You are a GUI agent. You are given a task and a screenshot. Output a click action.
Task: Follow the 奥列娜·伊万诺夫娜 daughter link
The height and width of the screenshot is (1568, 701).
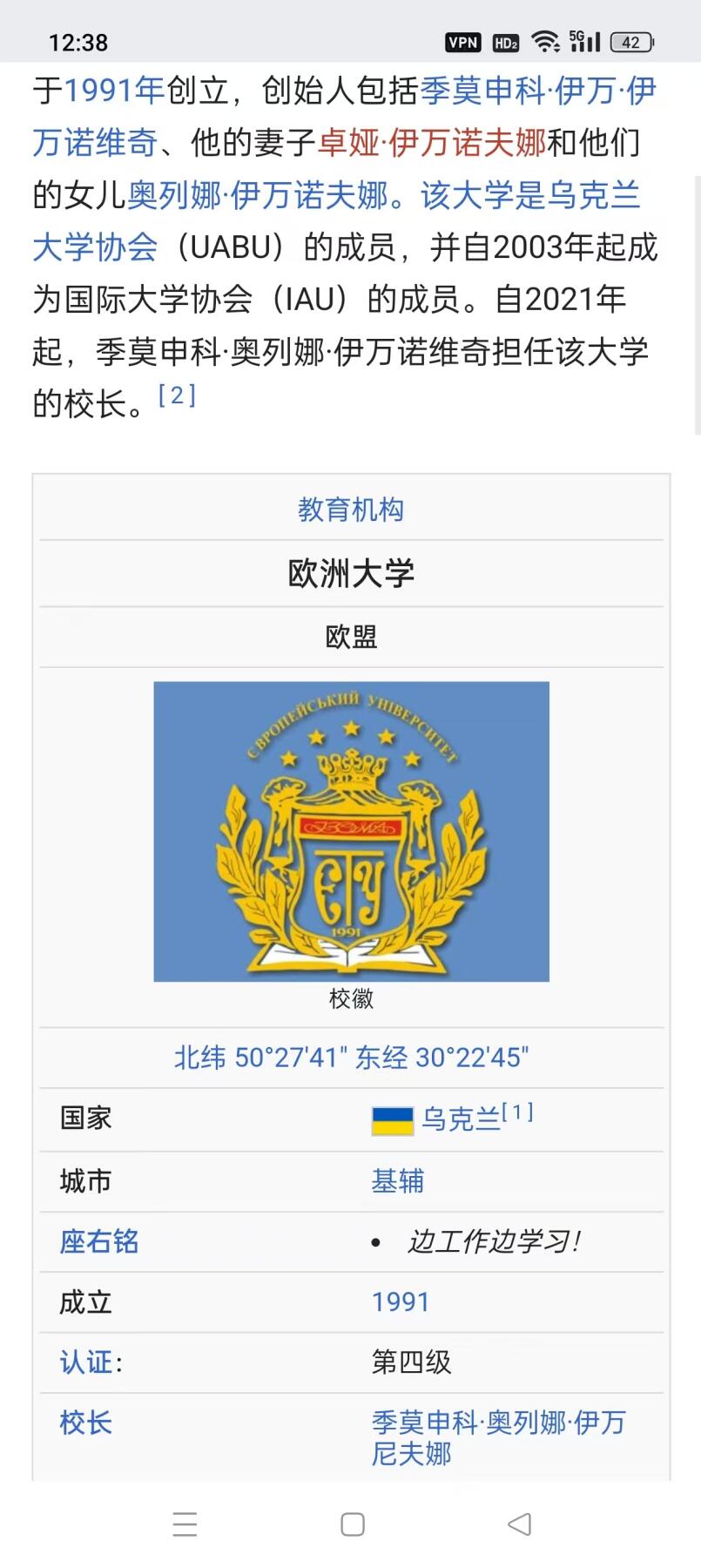[x=257, y=195]
